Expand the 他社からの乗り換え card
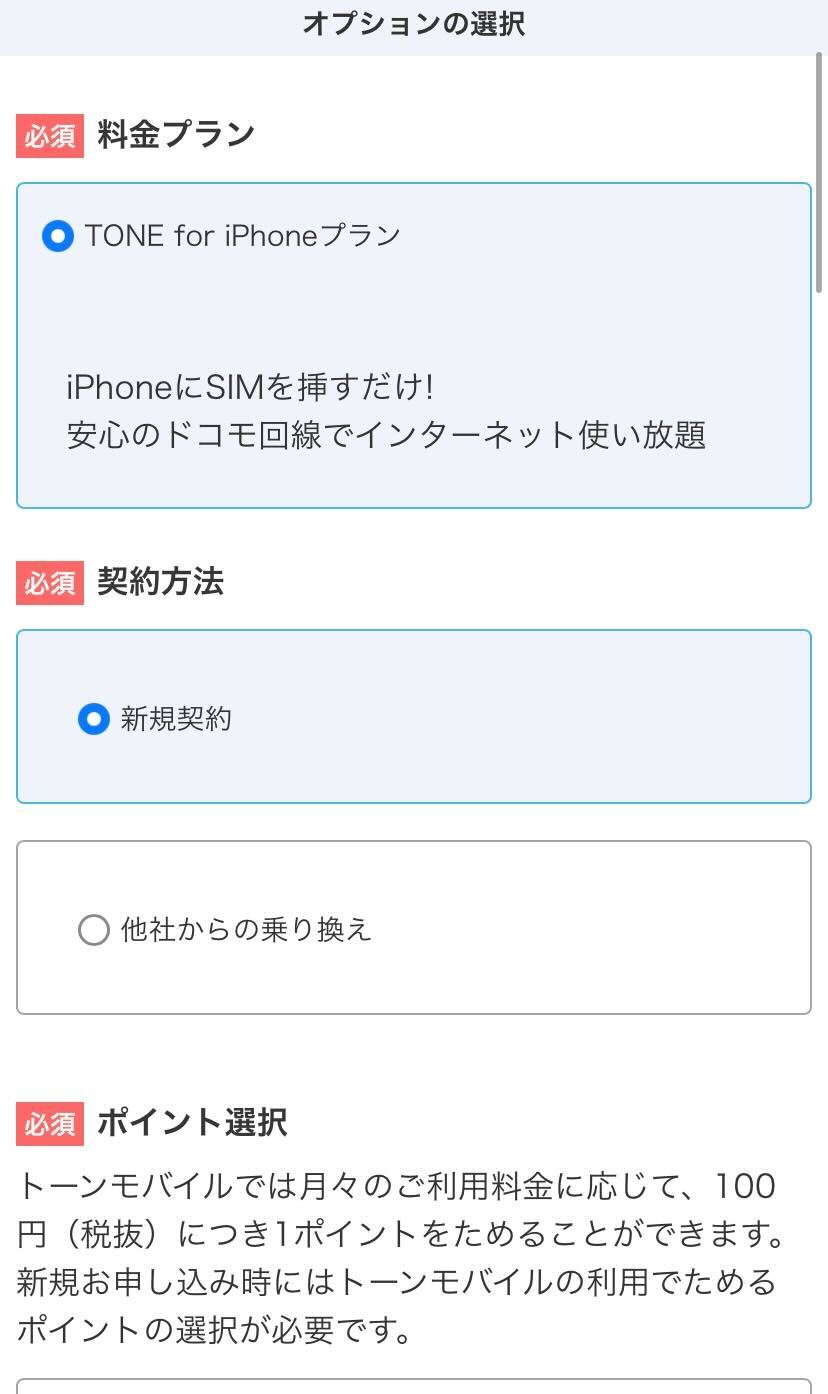The width and height of the screenshot is (828, 1394). (414, 926)
